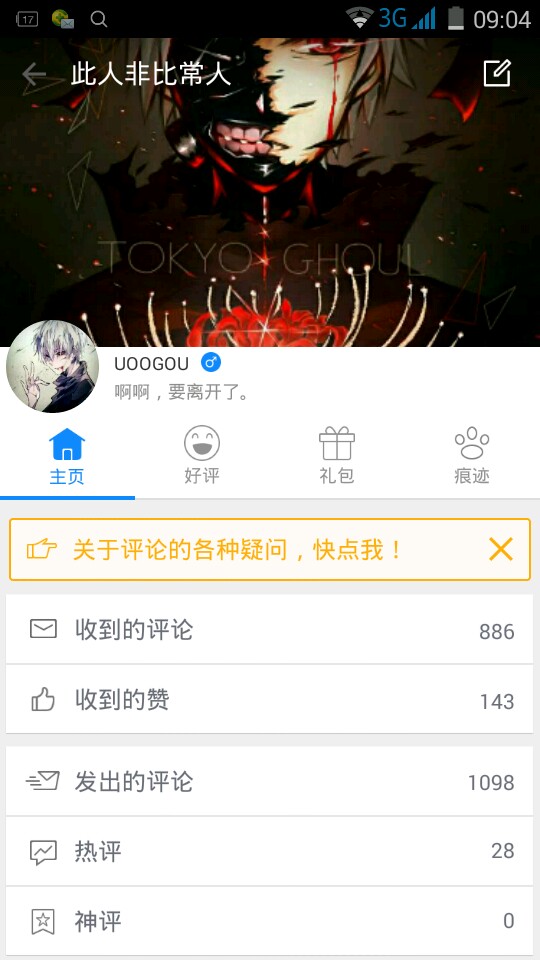This screenshot has width=540, height=960.
Task: Dismiss the yellow comment questions banner
Action: point(501,549)
